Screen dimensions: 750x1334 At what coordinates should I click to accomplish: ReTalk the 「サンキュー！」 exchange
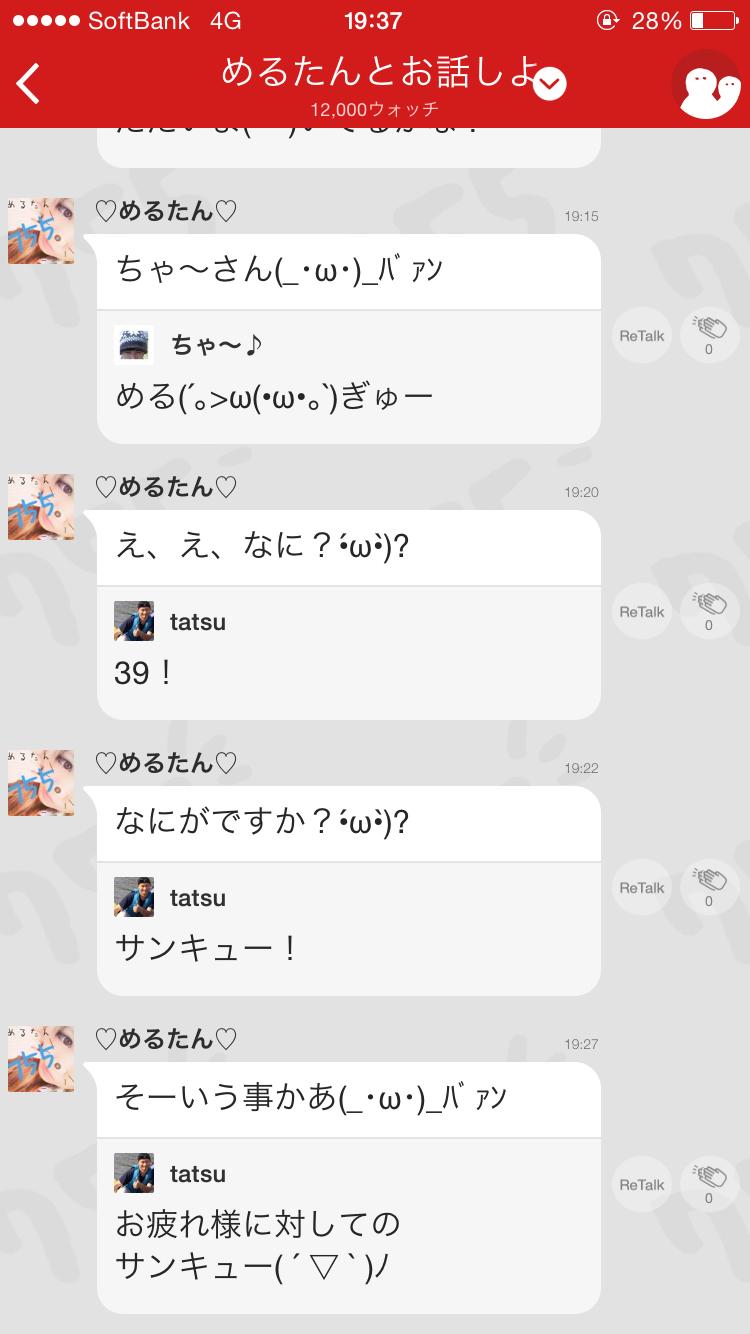(640, 888)
